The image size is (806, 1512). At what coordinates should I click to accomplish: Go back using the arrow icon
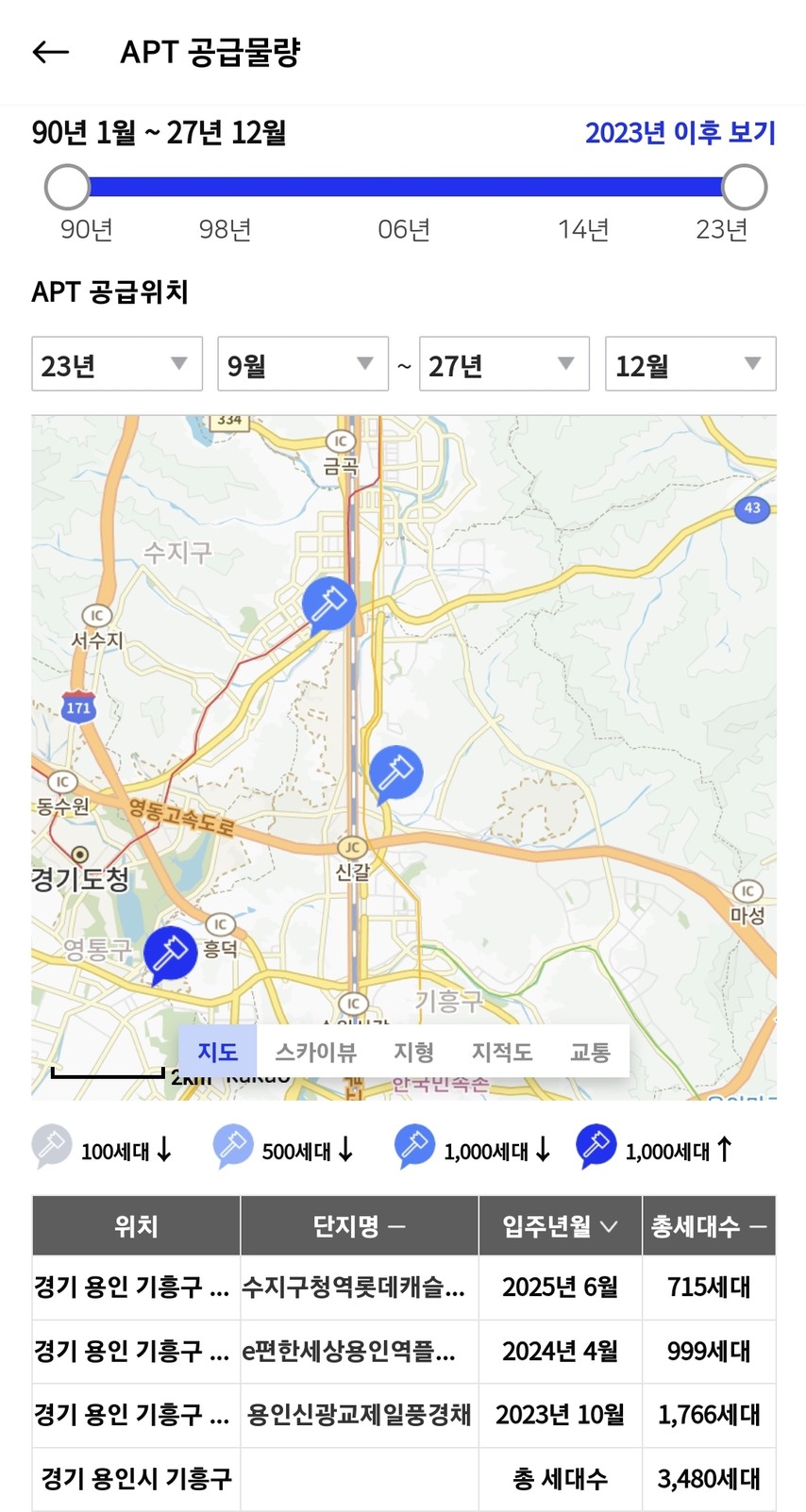[x=50, y=52]
